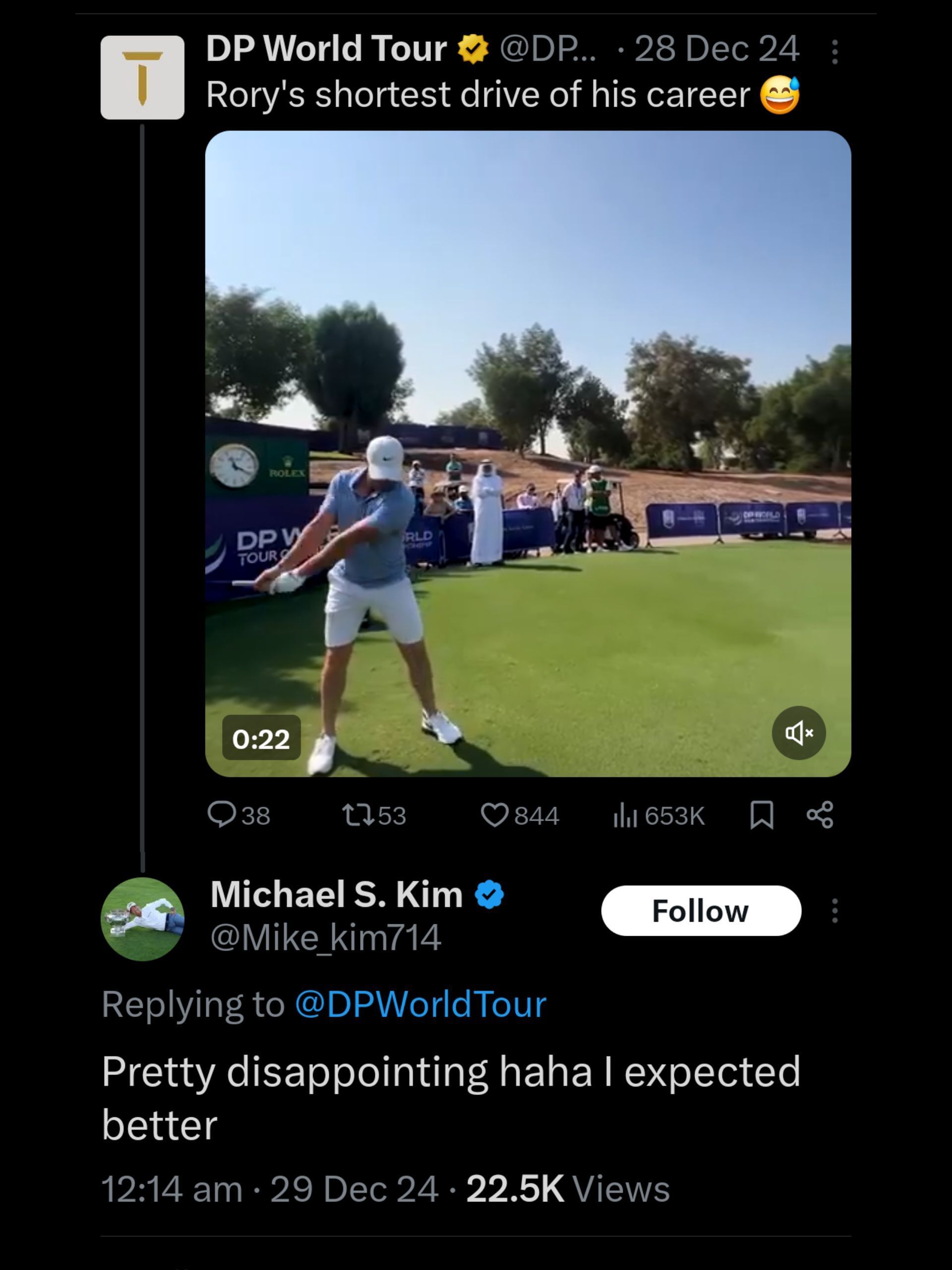Image resolution: width=952 pixels, height=1270 pixels.
Task: Open the three-dot menu on DP World Tour's post
Action: [835, 51]
